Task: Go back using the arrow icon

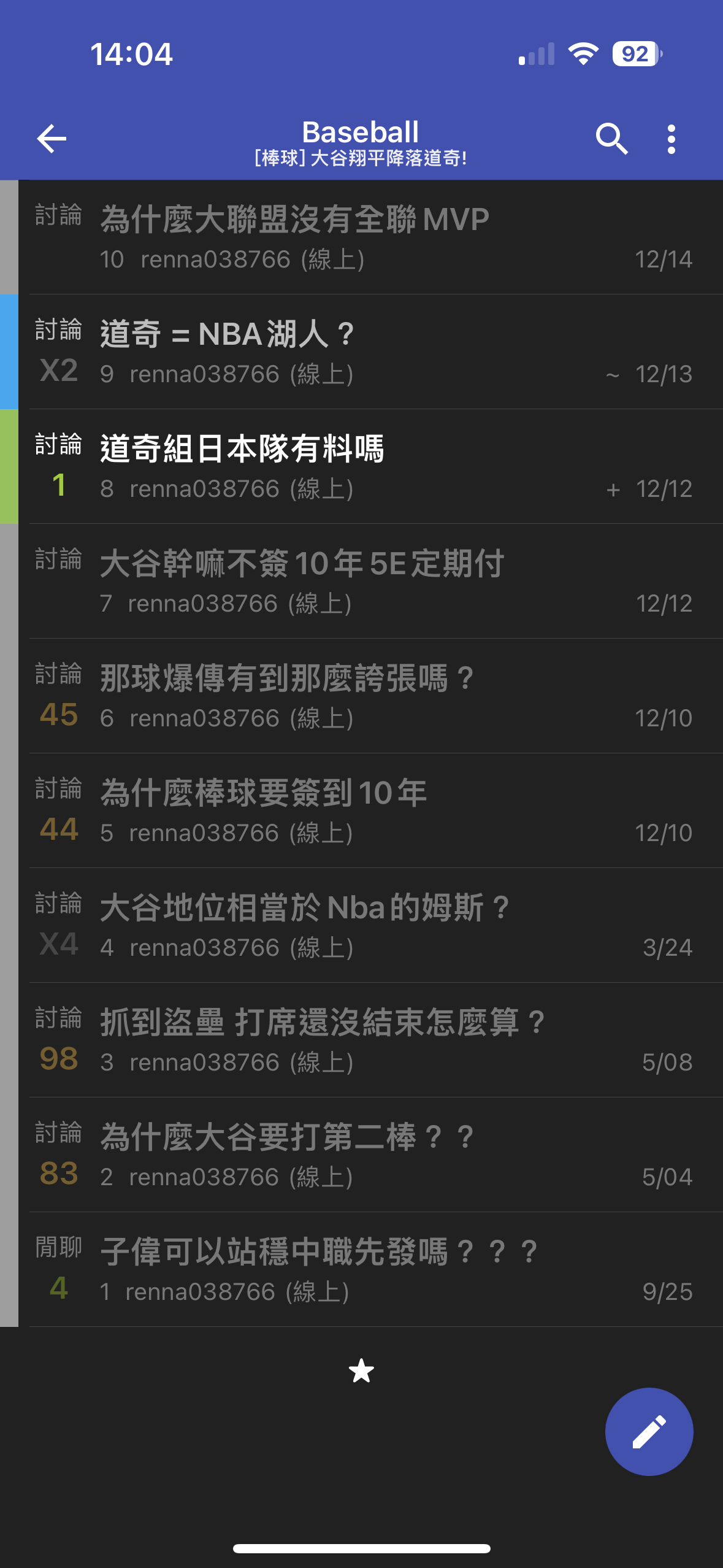Action: pos(52,139)
